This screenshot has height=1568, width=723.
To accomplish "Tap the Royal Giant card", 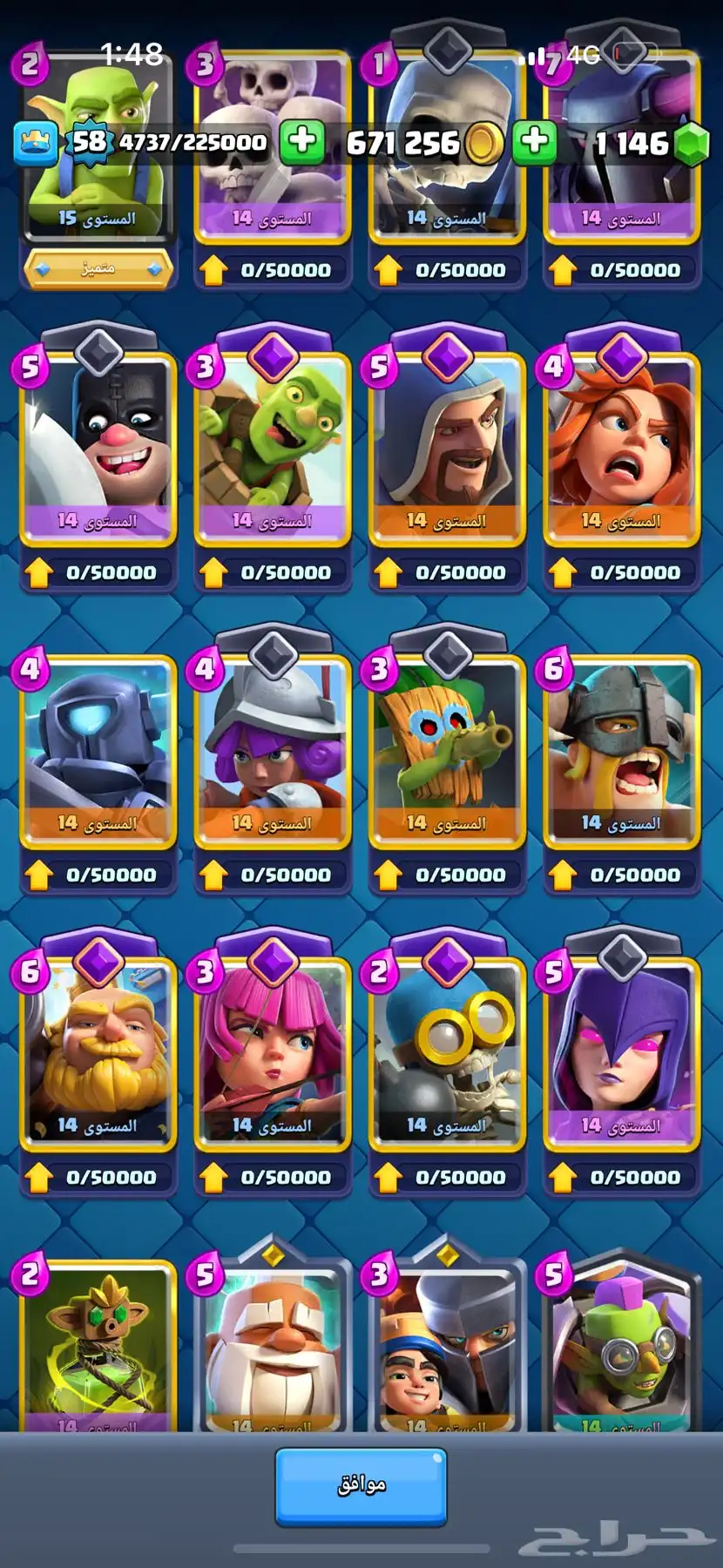I will pyautogui.click(x=98, y=1053).
